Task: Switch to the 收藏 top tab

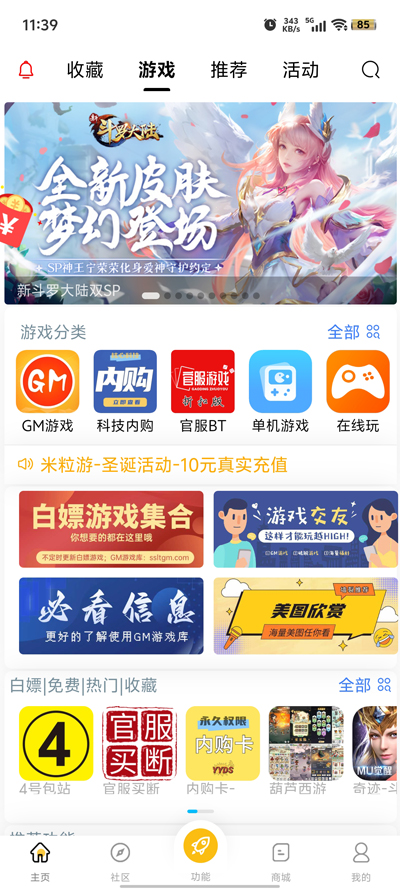Action: [x=85, y=70]
